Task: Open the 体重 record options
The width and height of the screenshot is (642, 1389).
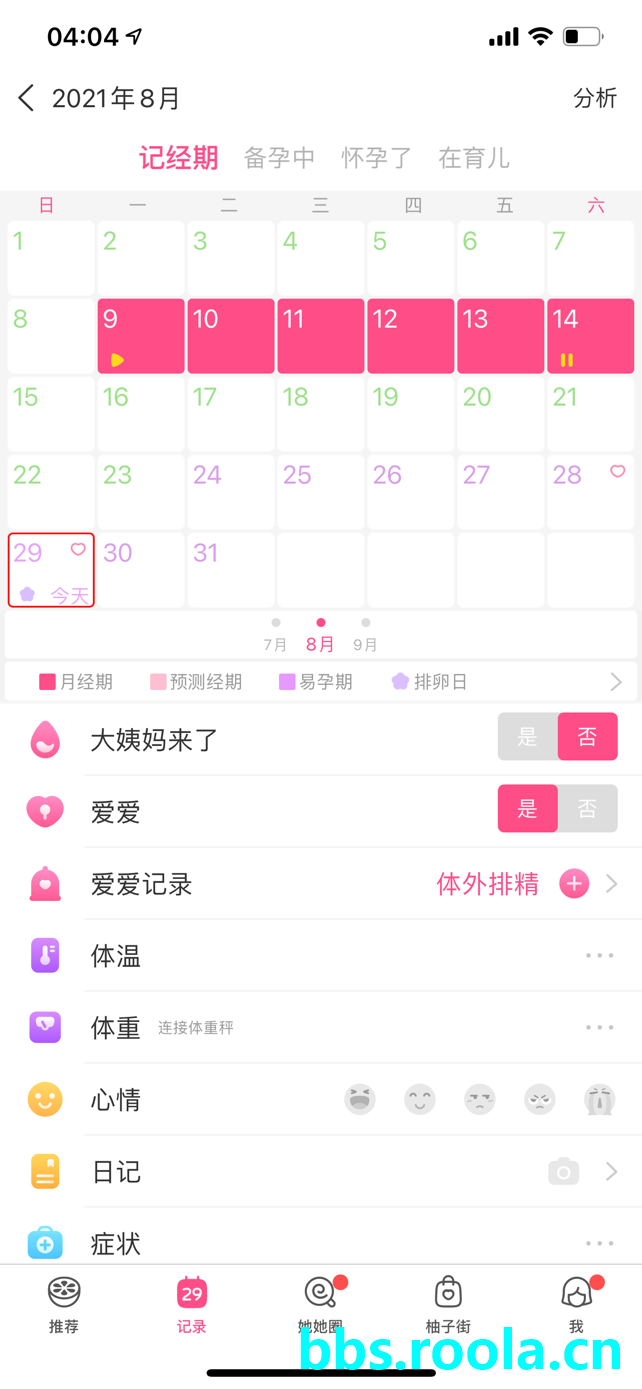Action: (599, 1028)
